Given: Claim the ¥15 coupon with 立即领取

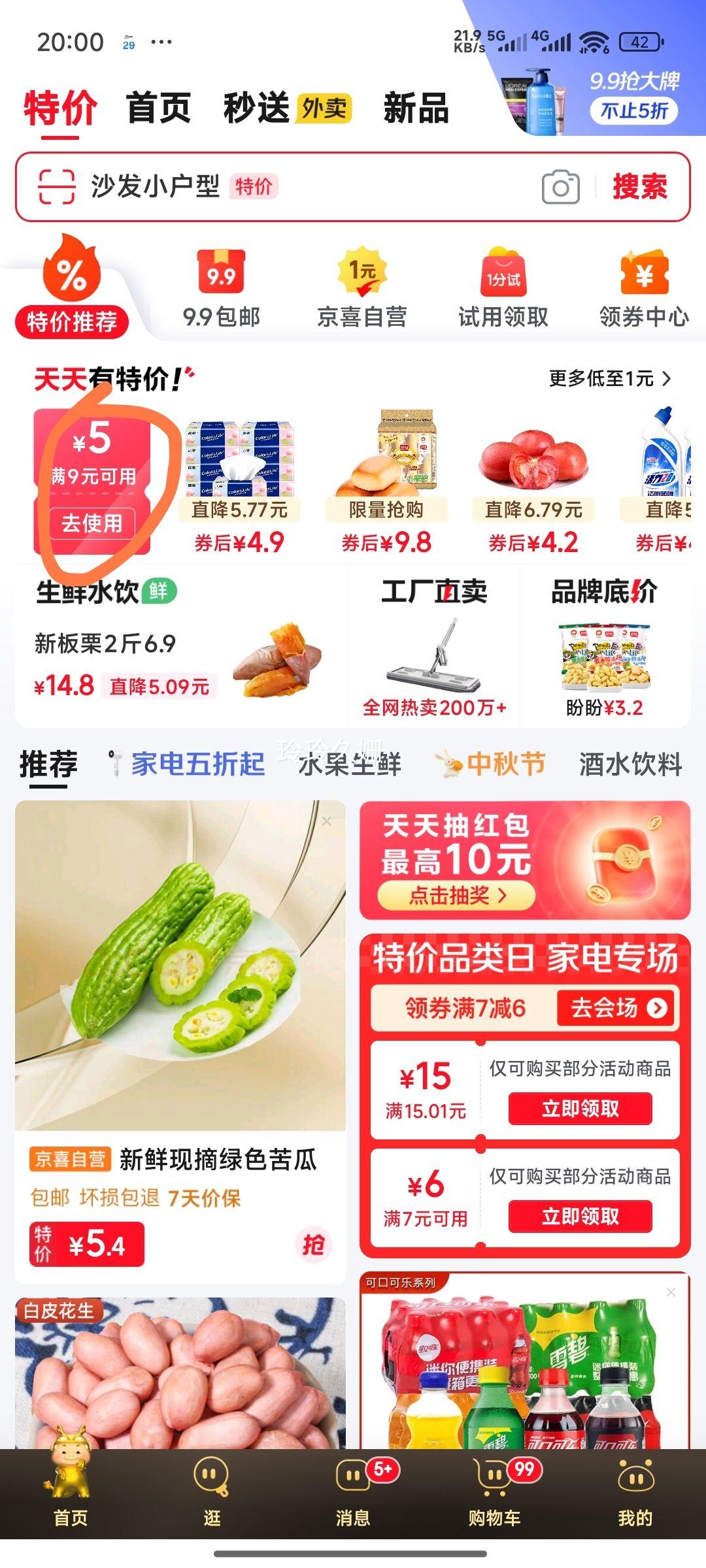Looking at the screenshot, I should point(580,1109).
